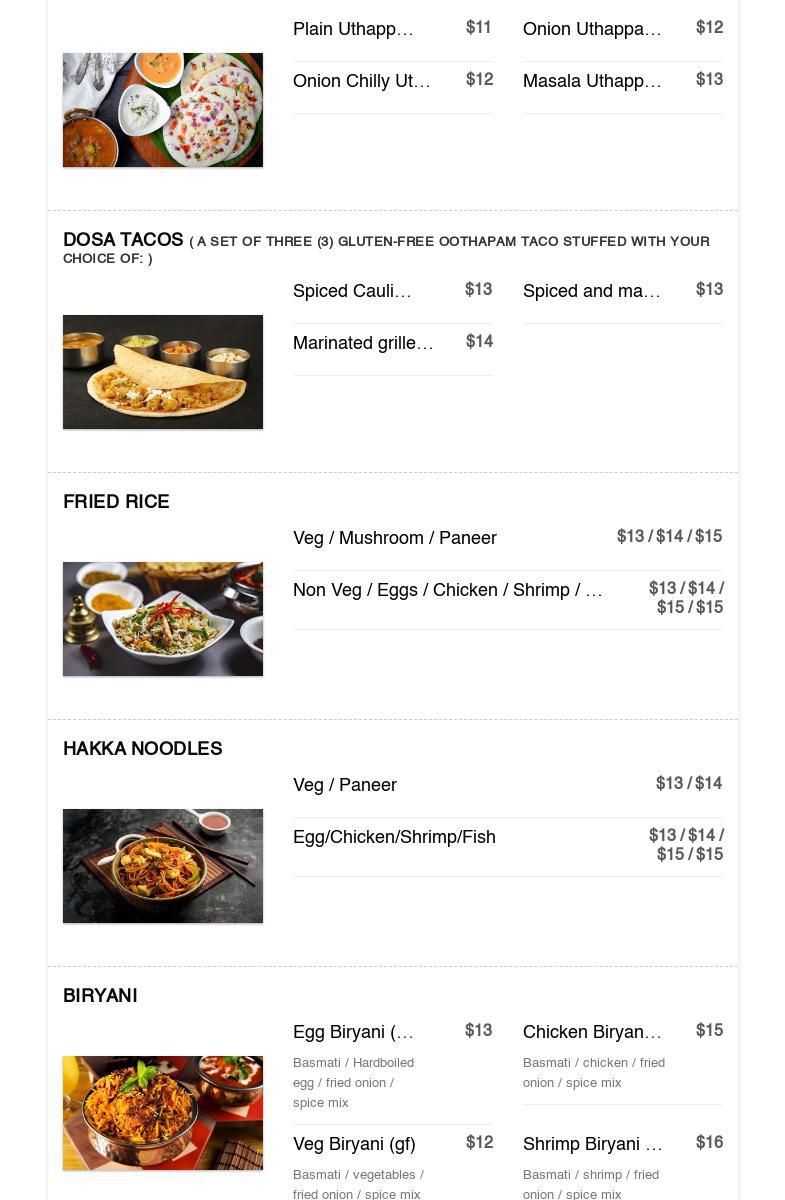785x1200 pixels.
Task: Open Veg / Mushroom / Paneer fried rice
Action: (x=395, y=538)
